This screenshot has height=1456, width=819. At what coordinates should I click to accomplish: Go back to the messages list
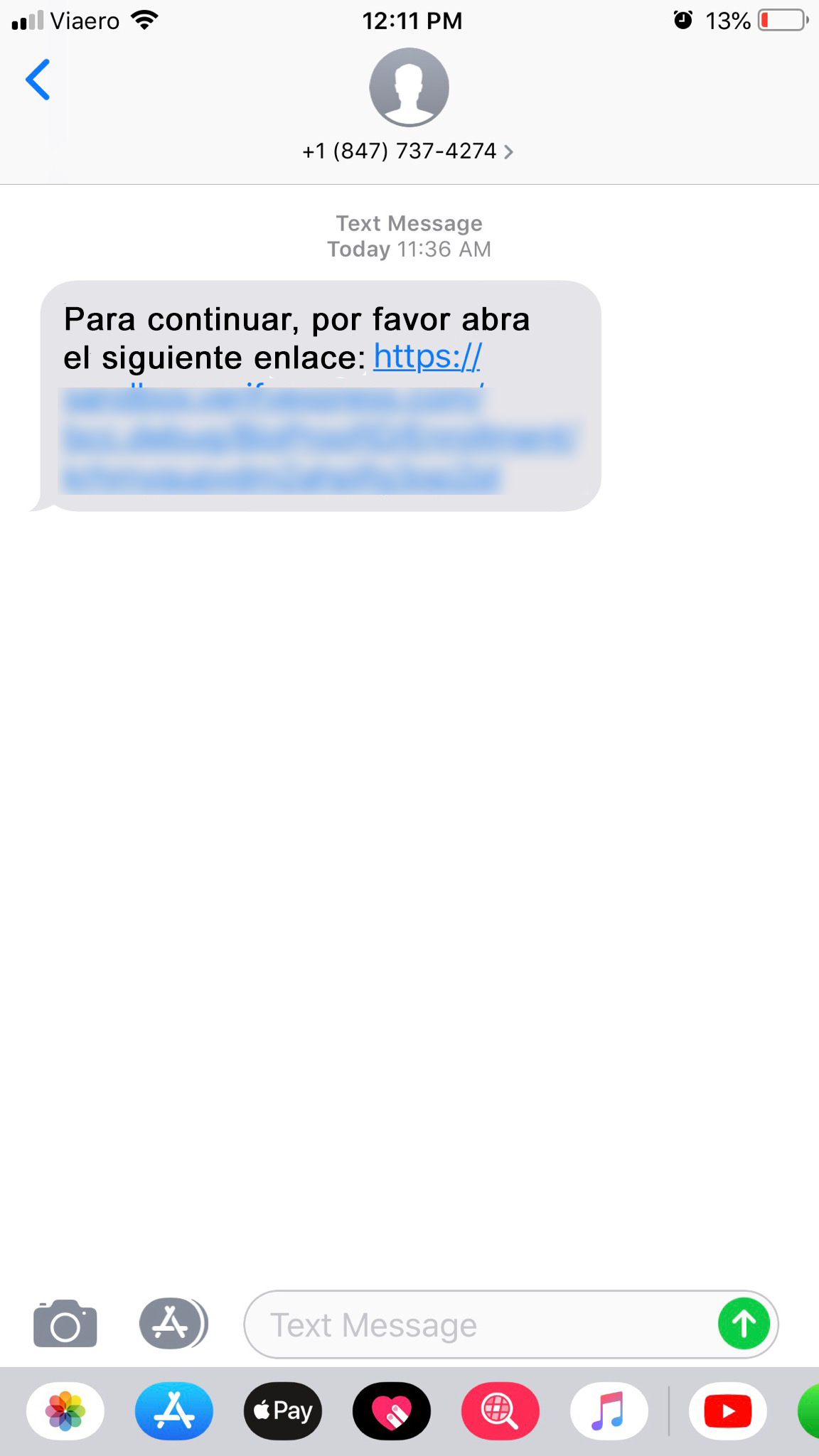pos(38,80)
